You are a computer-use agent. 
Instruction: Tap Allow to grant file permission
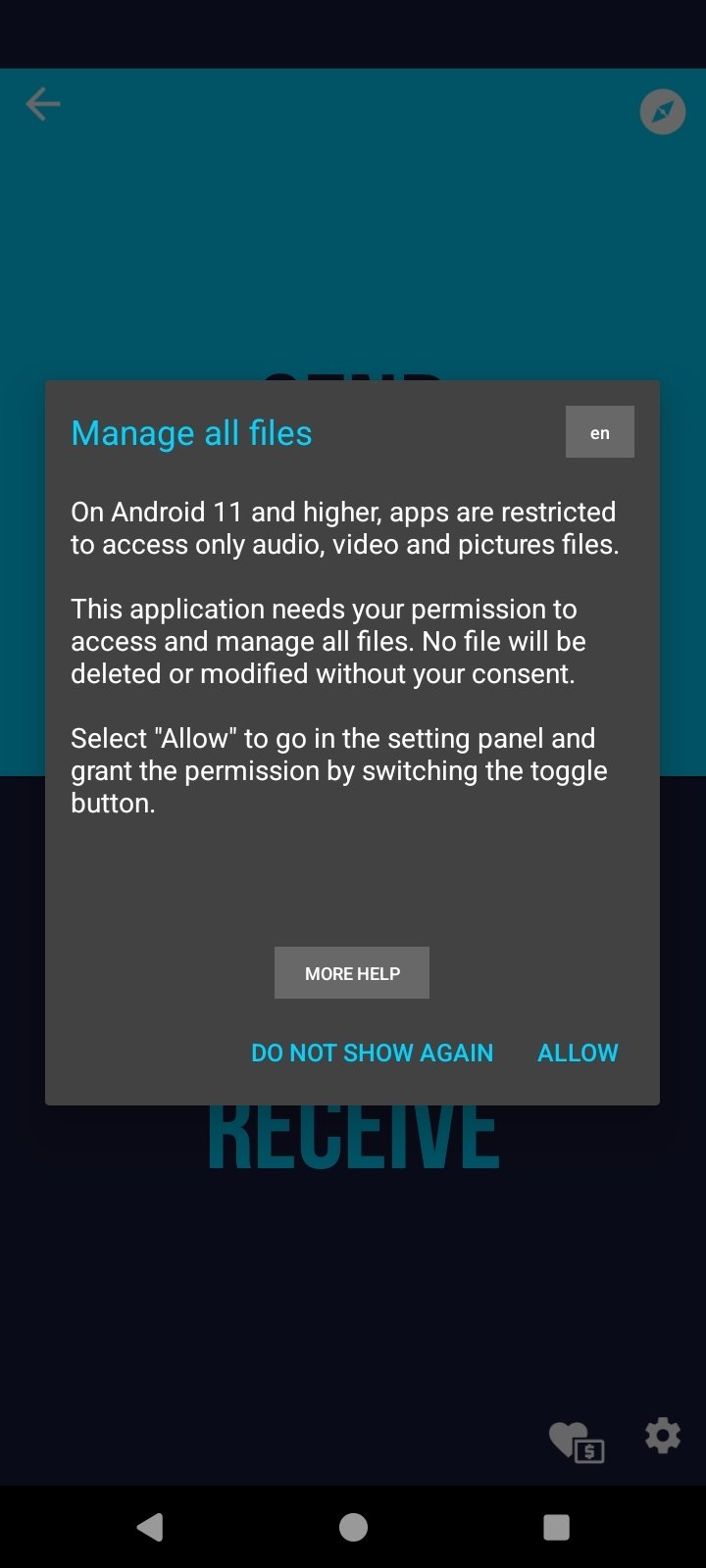point(578,1053)
